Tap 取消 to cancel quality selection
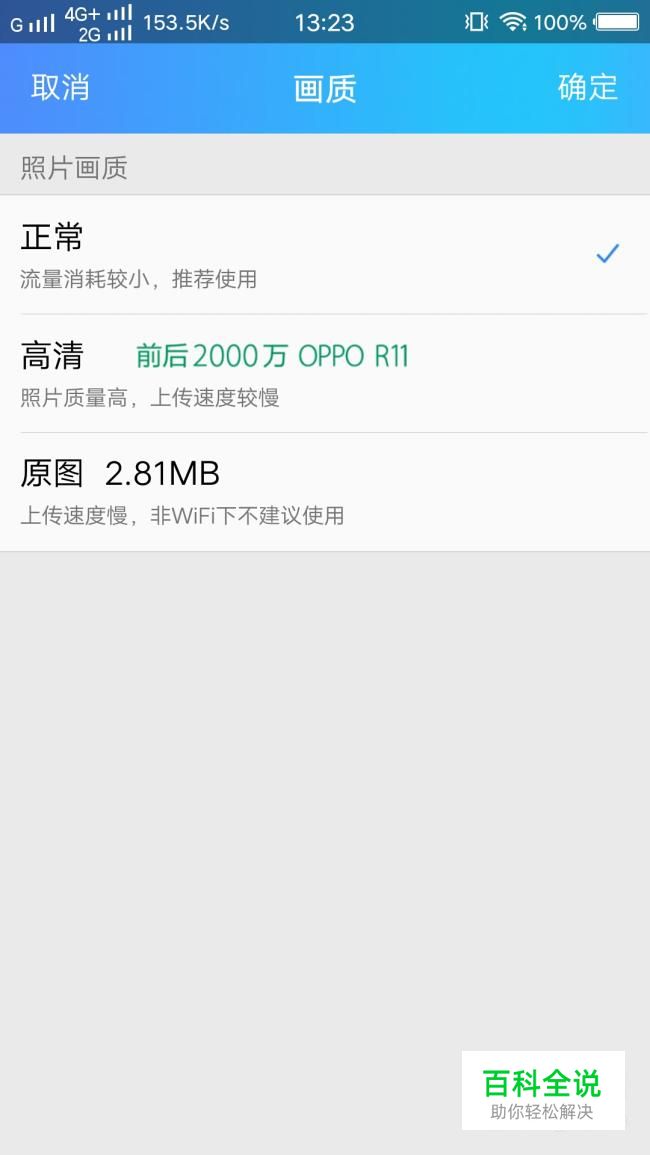This screenshot has width=650, height=1155. (60, 87)
